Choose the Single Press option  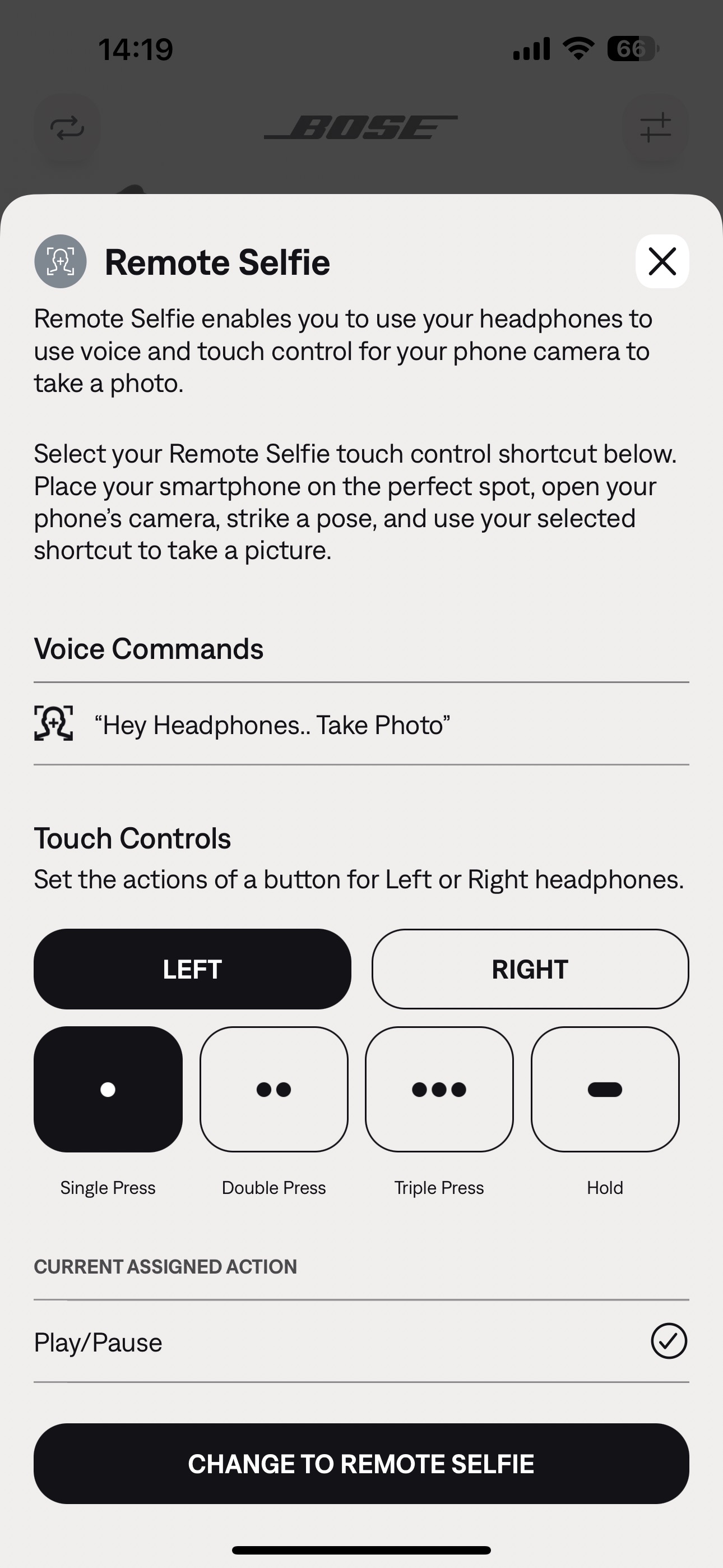108,1089
